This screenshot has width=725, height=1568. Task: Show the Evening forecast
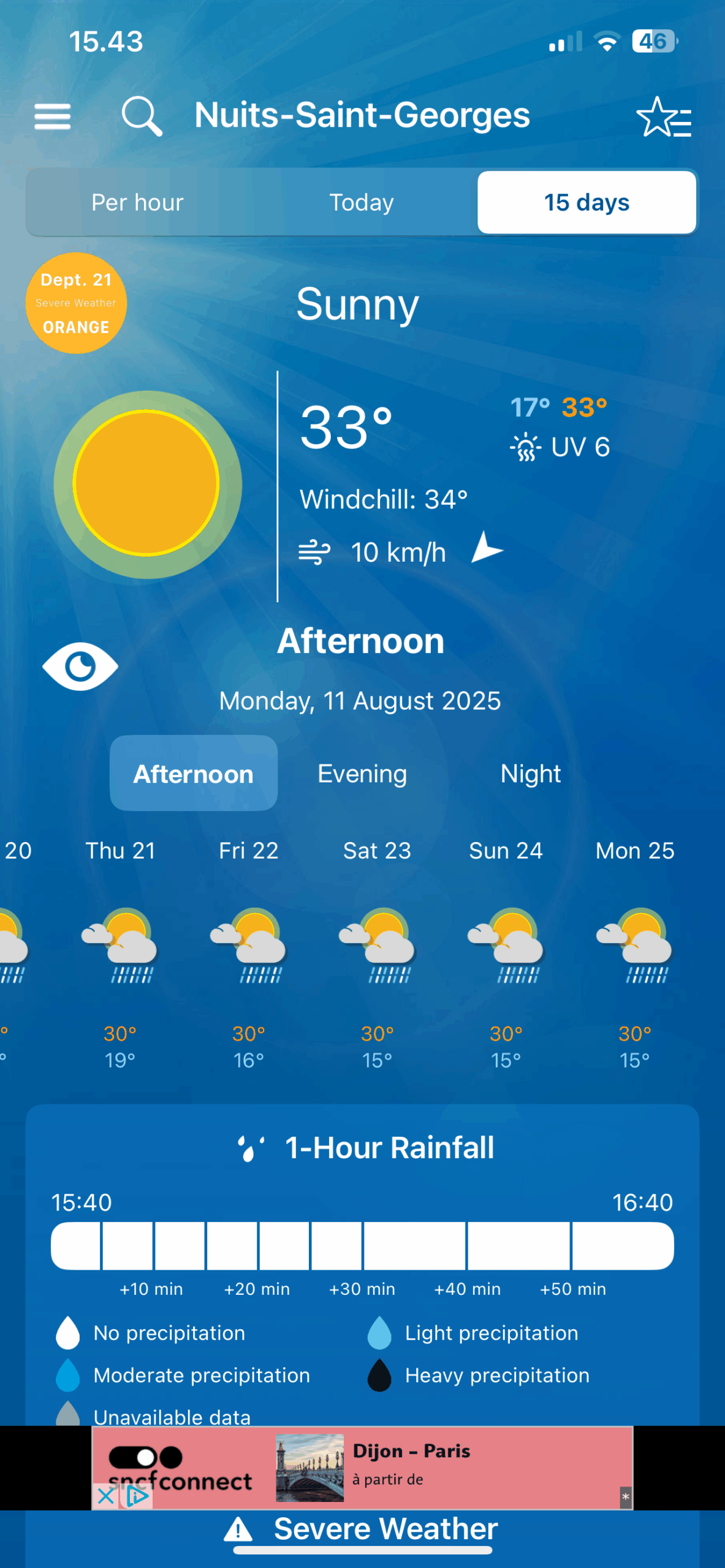pyautogui.click(x=362, y=774)
